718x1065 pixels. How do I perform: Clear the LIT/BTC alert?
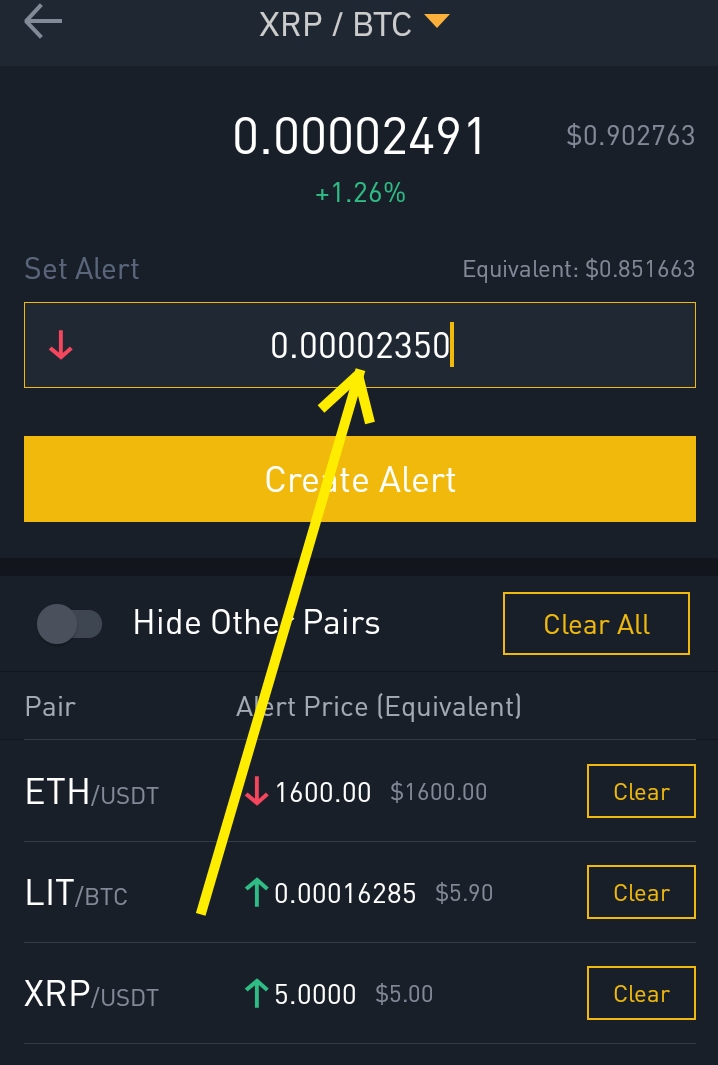click(x=640, y=893)
